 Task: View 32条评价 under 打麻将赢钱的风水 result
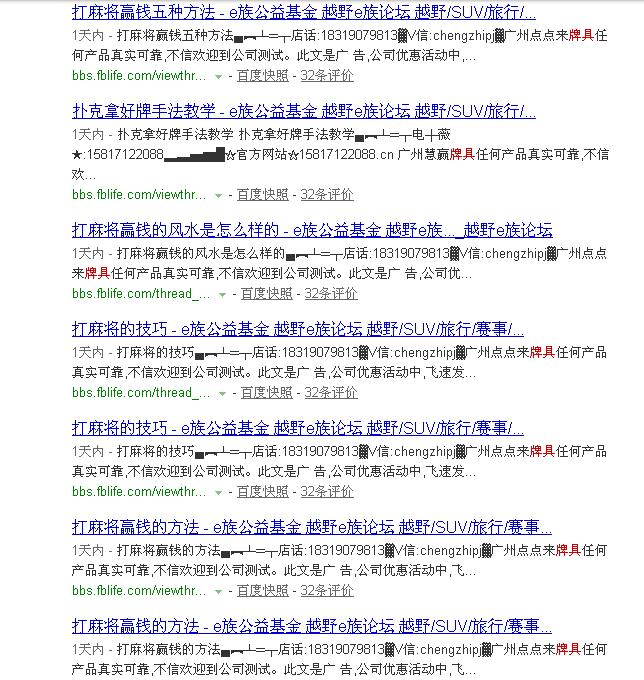click(x=331, y=293)
